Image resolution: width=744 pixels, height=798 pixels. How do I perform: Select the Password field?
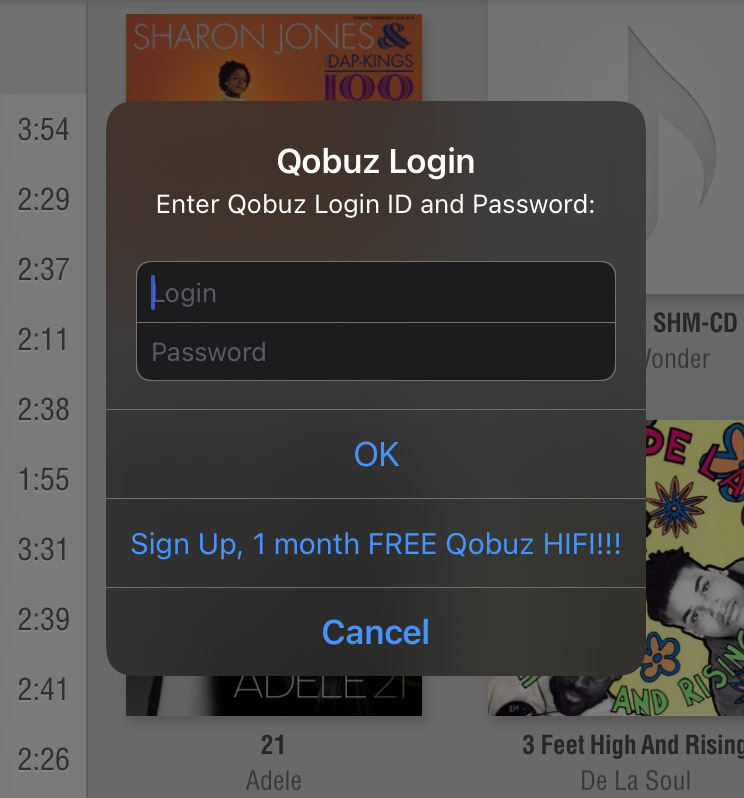tap(375, 352)
